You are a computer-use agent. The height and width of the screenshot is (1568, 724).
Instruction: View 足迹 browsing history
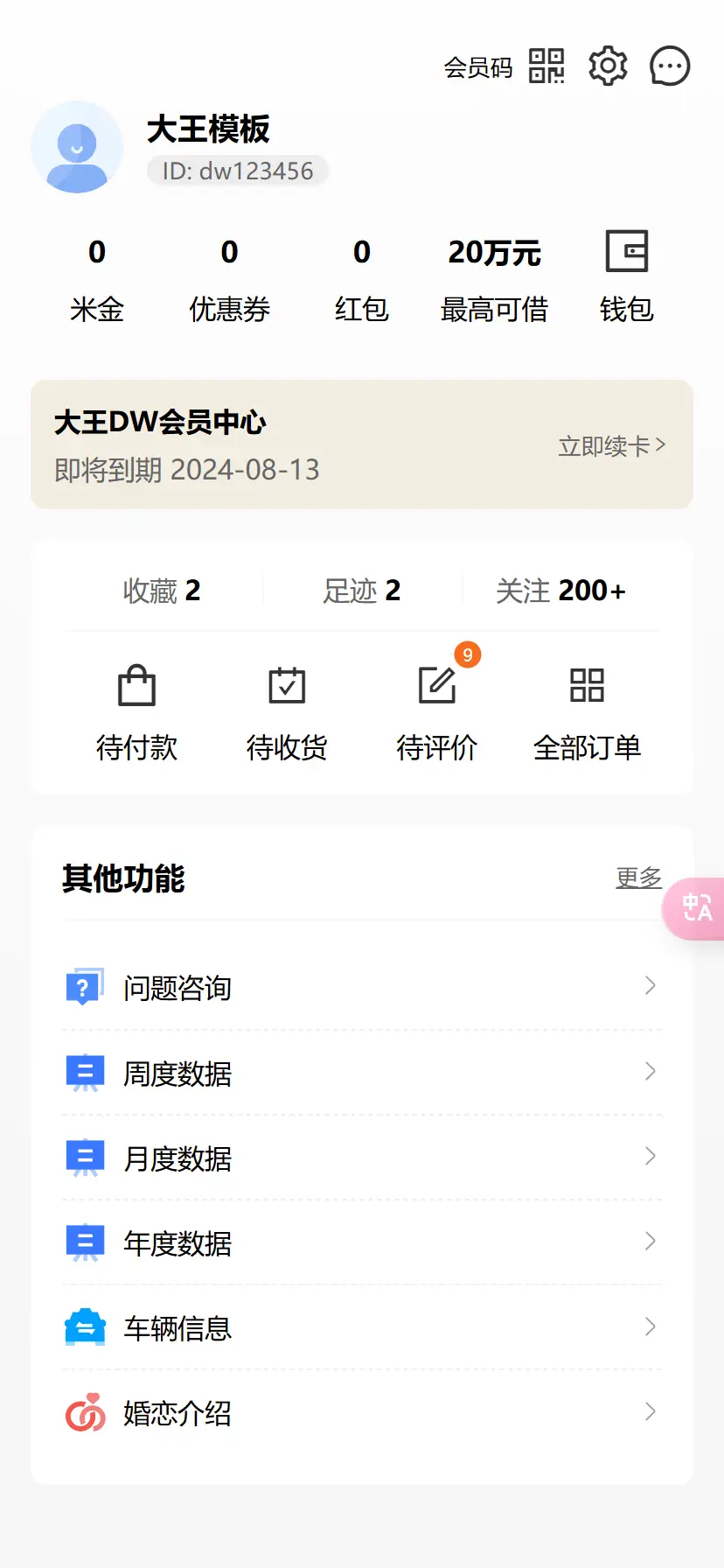[361, 591]
